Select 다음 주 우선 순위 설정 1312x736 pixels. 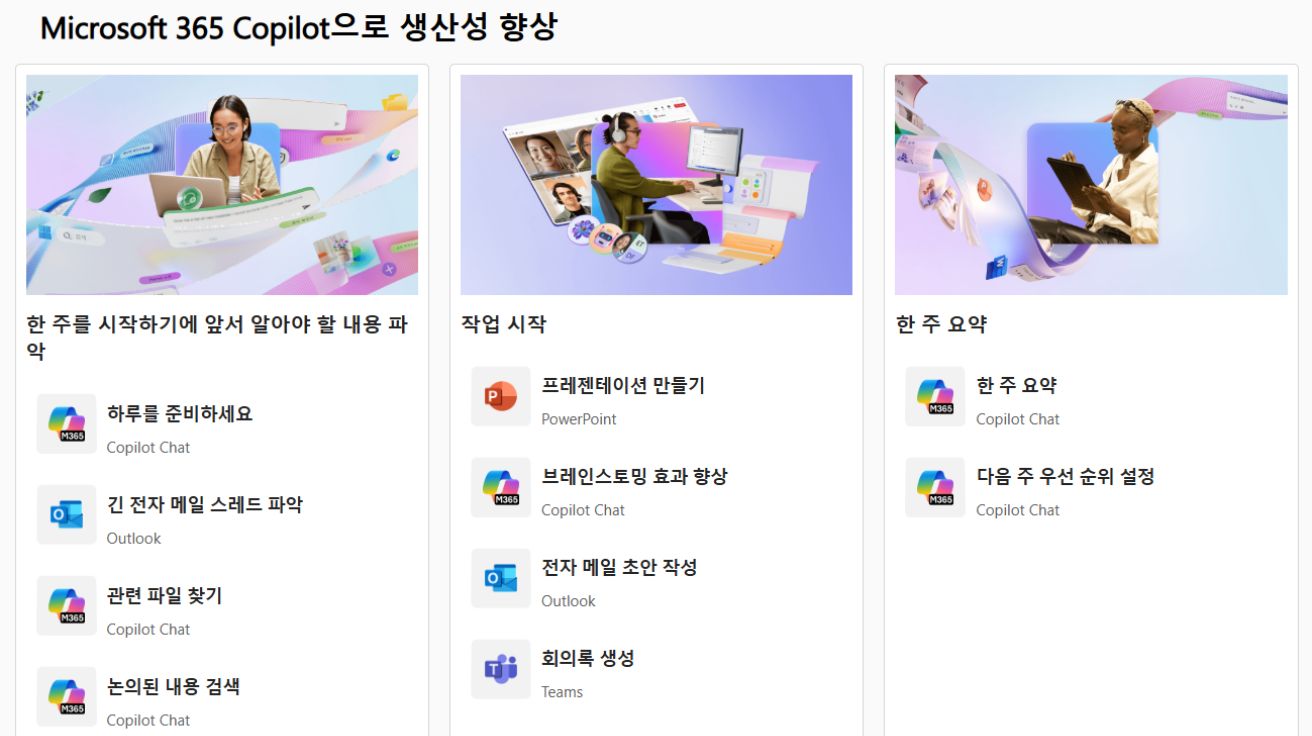coord(1065,477)
